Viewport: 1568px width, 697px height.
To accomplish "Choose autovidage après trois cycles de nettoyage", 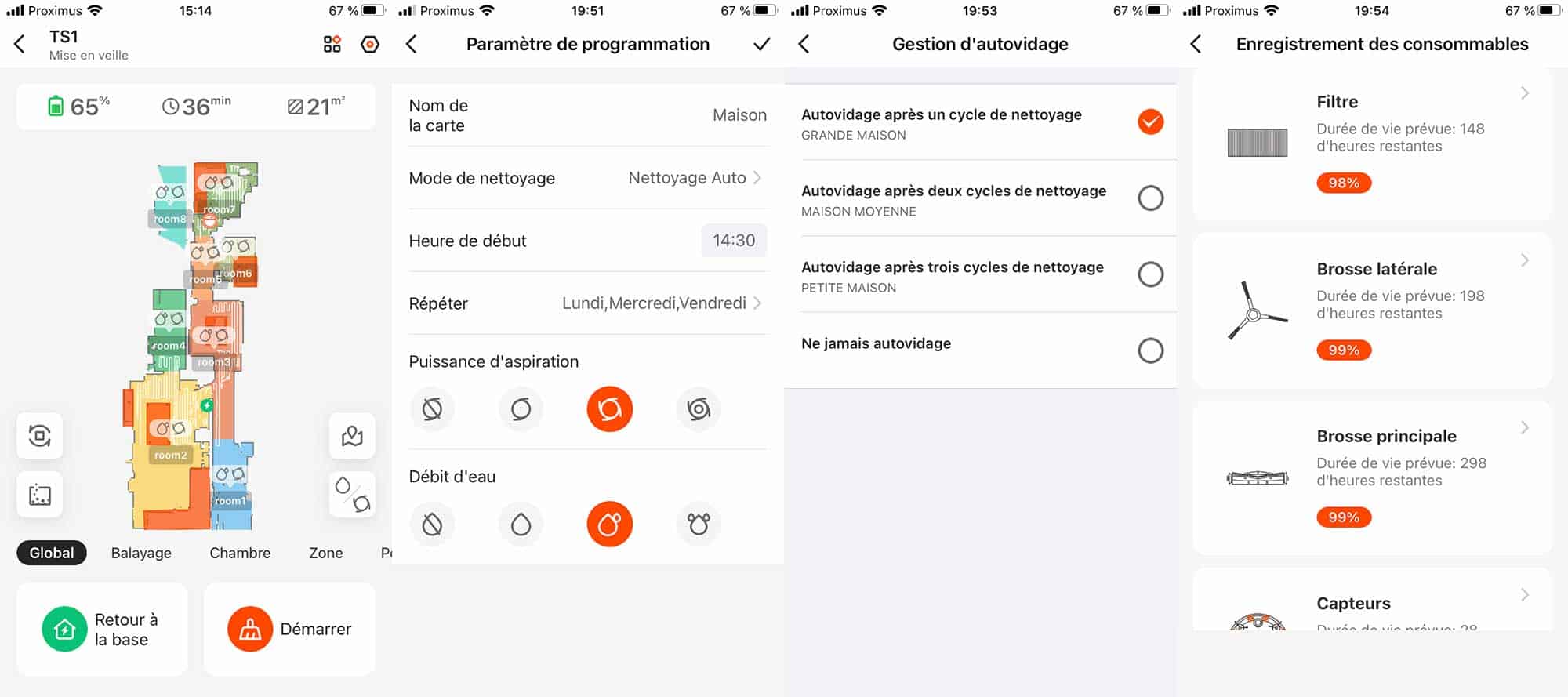I will [x=1149, y=274].
